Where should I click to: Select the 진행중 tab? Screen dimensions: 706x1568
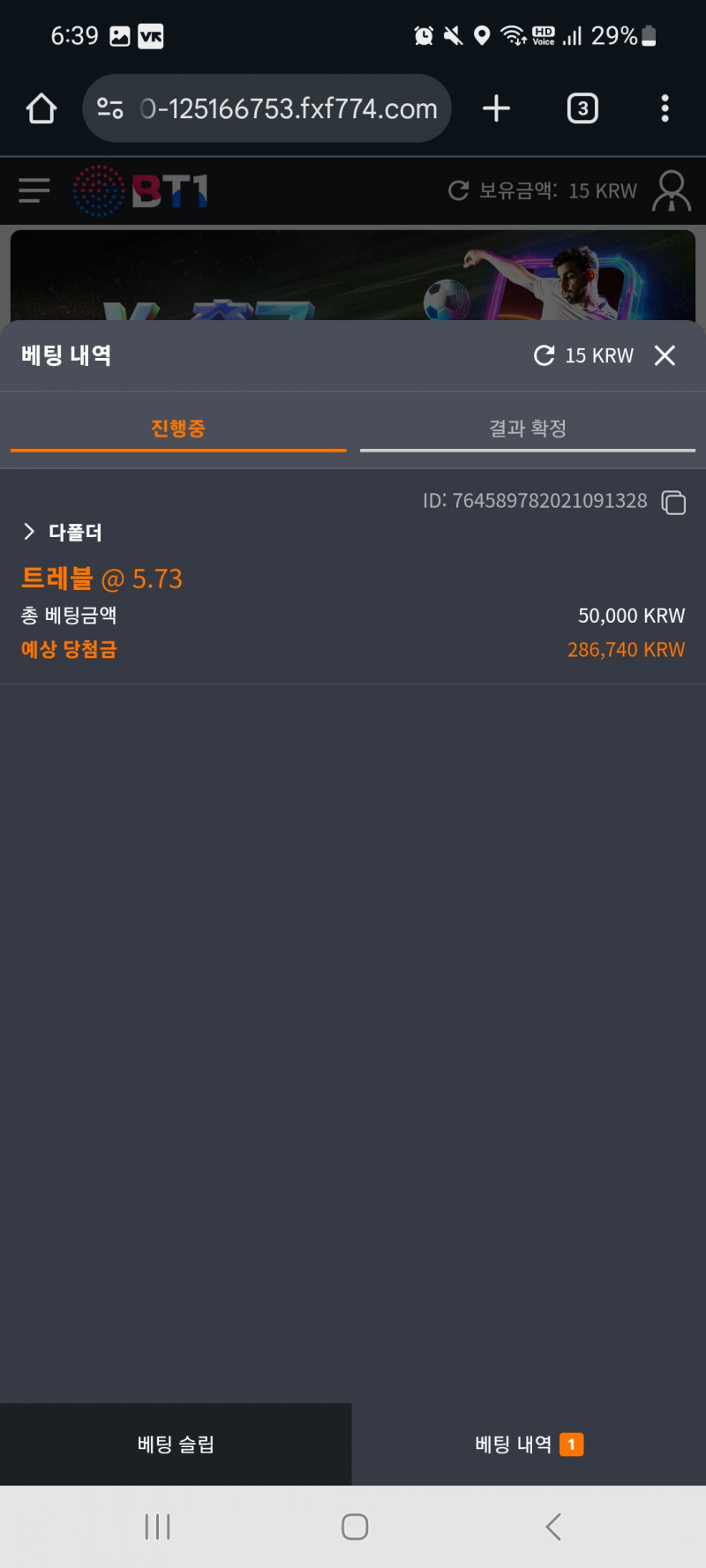pos(178,429)
